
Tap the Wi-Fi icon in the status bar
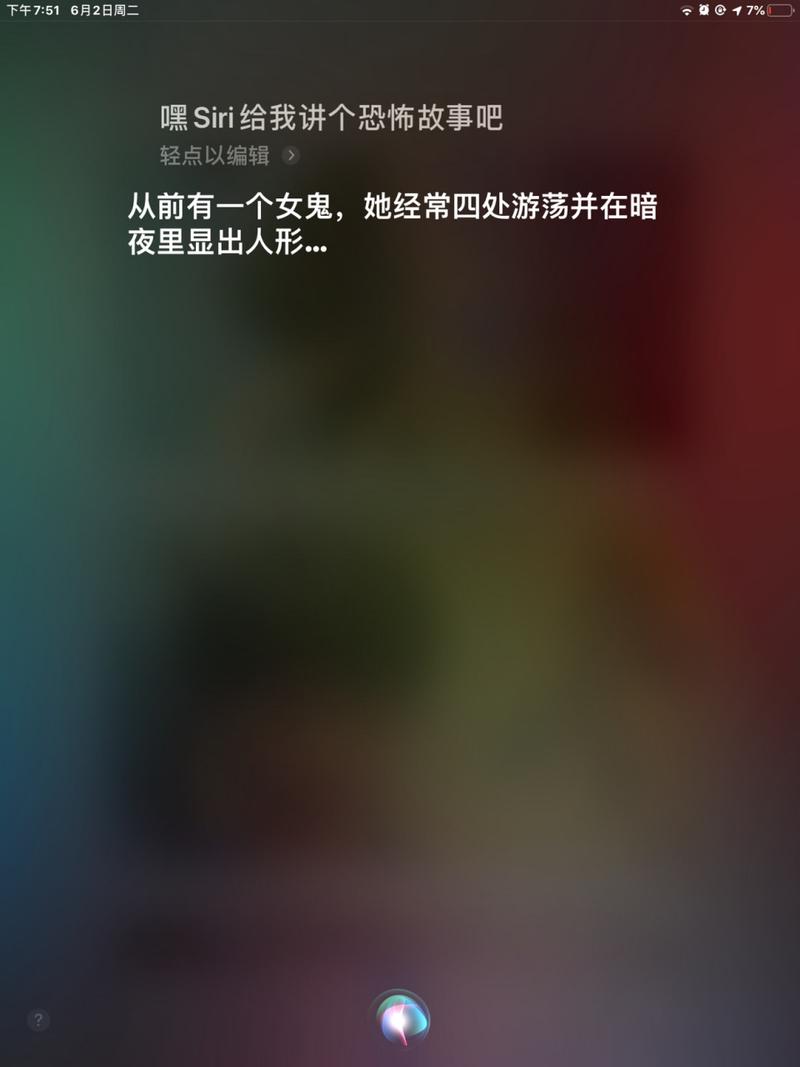(x=686, y=10)
